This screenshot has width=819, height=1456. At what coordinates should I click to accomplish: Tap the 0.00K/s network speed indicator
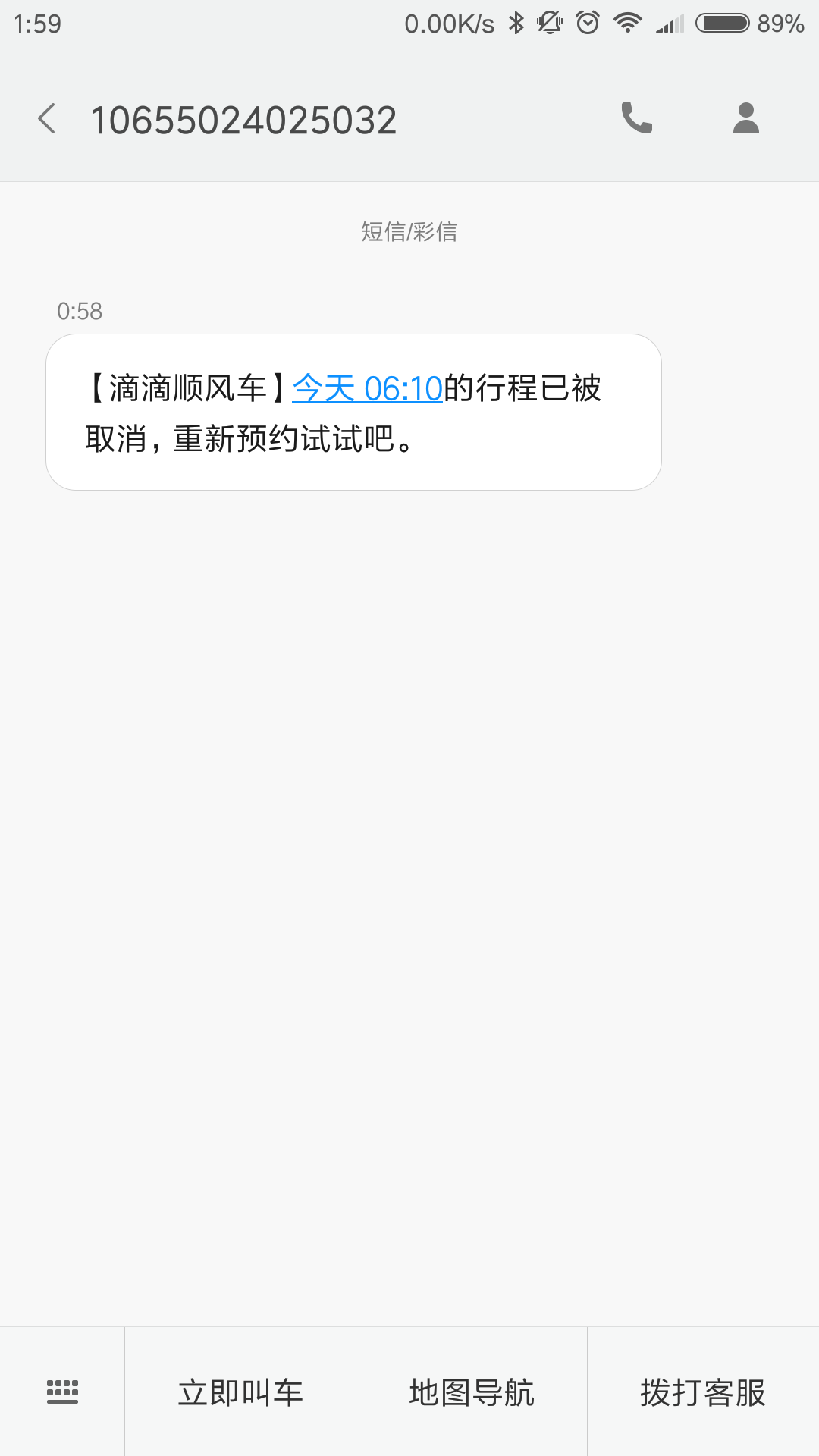point(447,22)
